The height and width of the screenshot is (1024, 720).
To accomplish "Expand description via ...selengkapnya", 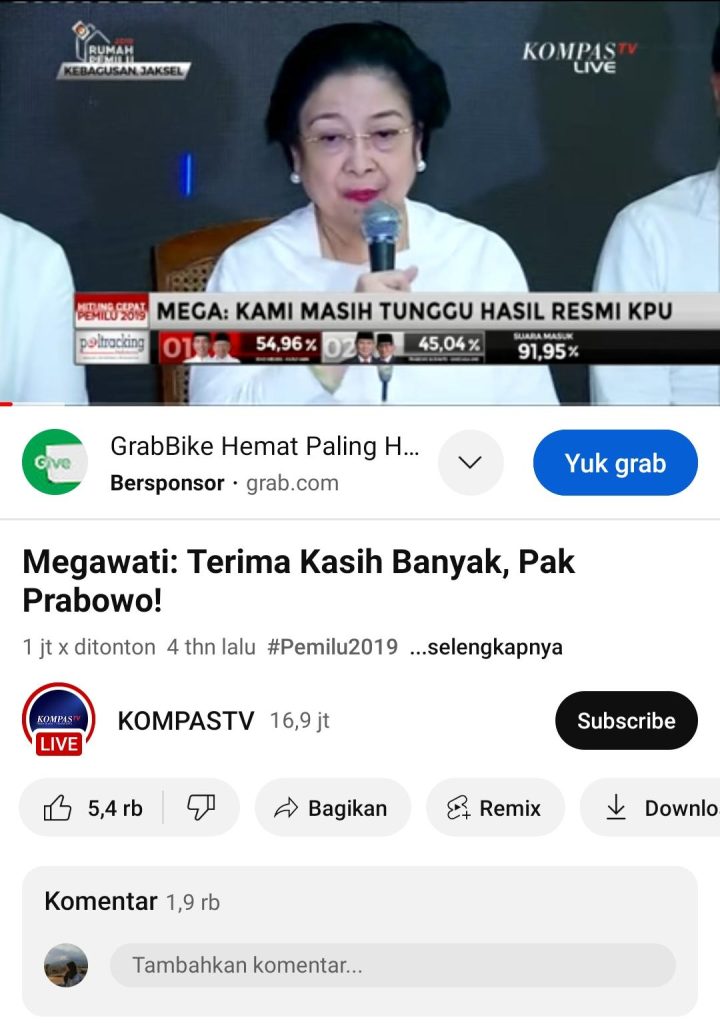I will click(x=486, y=647).
